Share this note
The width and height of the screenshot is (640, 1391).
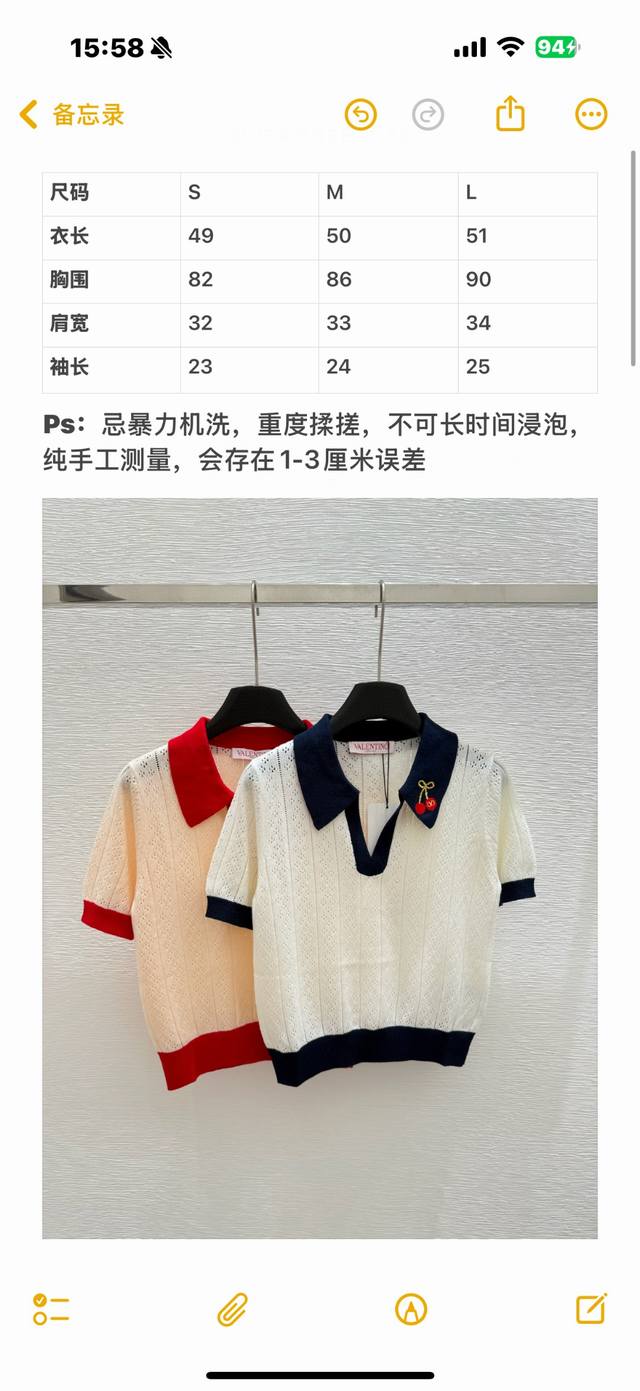(510, 113)
